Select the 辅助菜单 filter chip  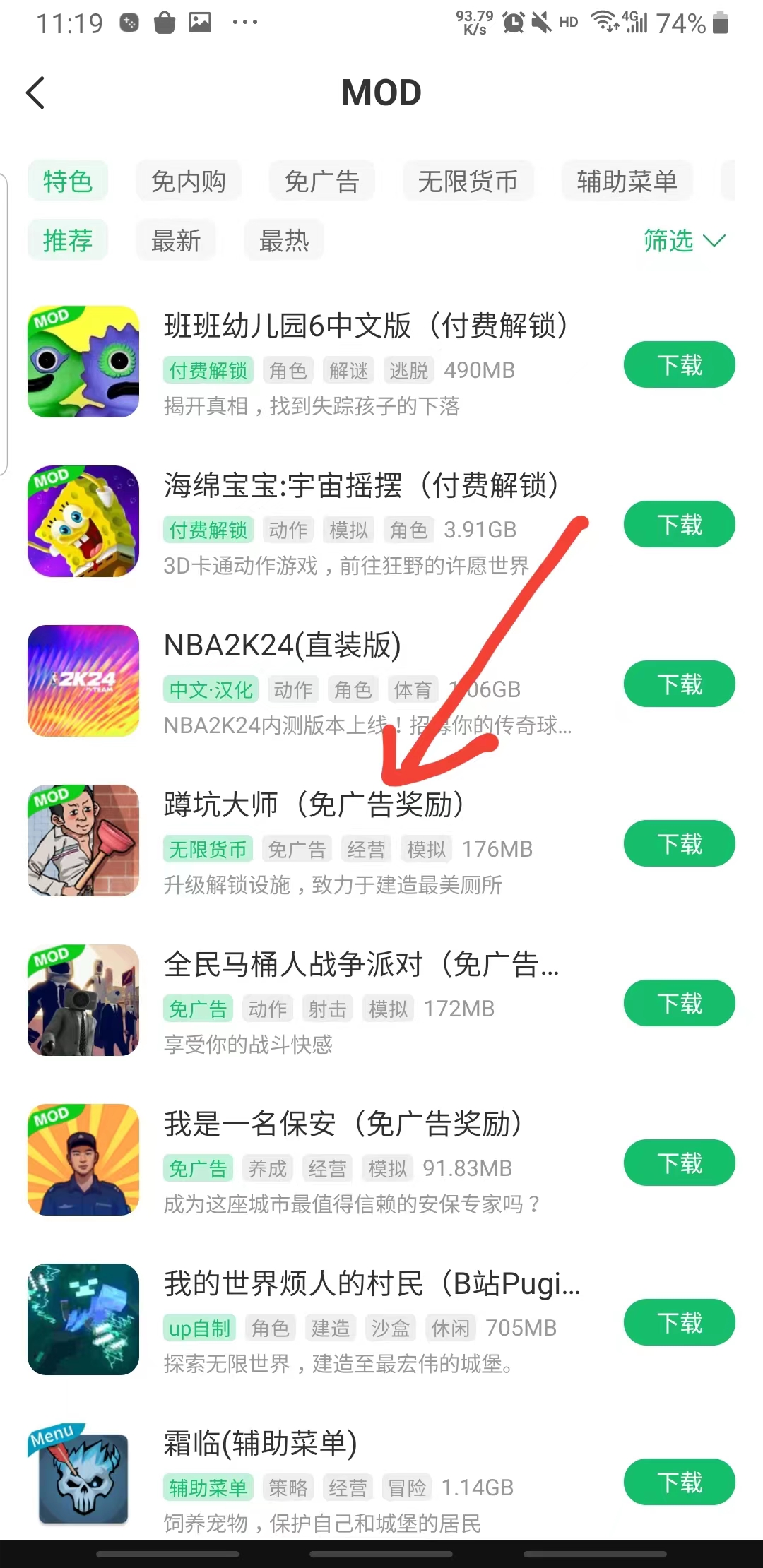pos(626,182)
